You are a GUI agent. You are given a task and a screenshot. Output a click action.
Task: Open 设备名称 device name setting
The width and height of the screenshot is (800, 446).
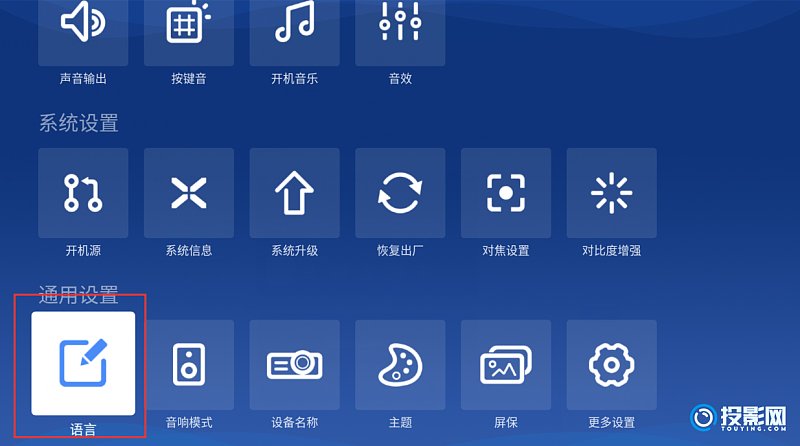pyautogui.click(x=294, y=365)
